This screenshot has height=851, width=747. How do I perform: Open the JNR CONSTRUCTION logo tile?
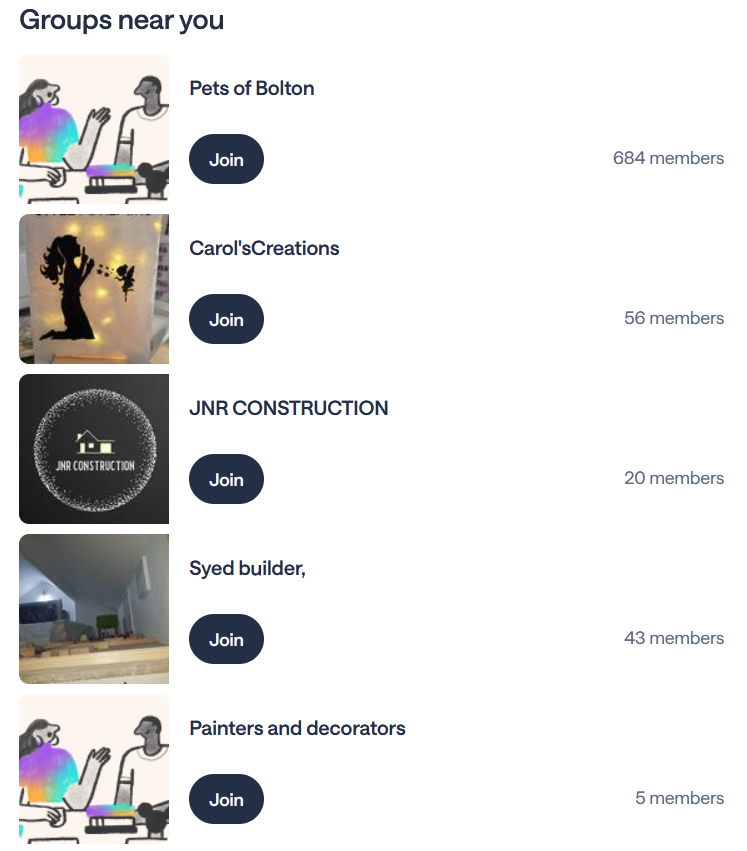(x=94, y=449)
